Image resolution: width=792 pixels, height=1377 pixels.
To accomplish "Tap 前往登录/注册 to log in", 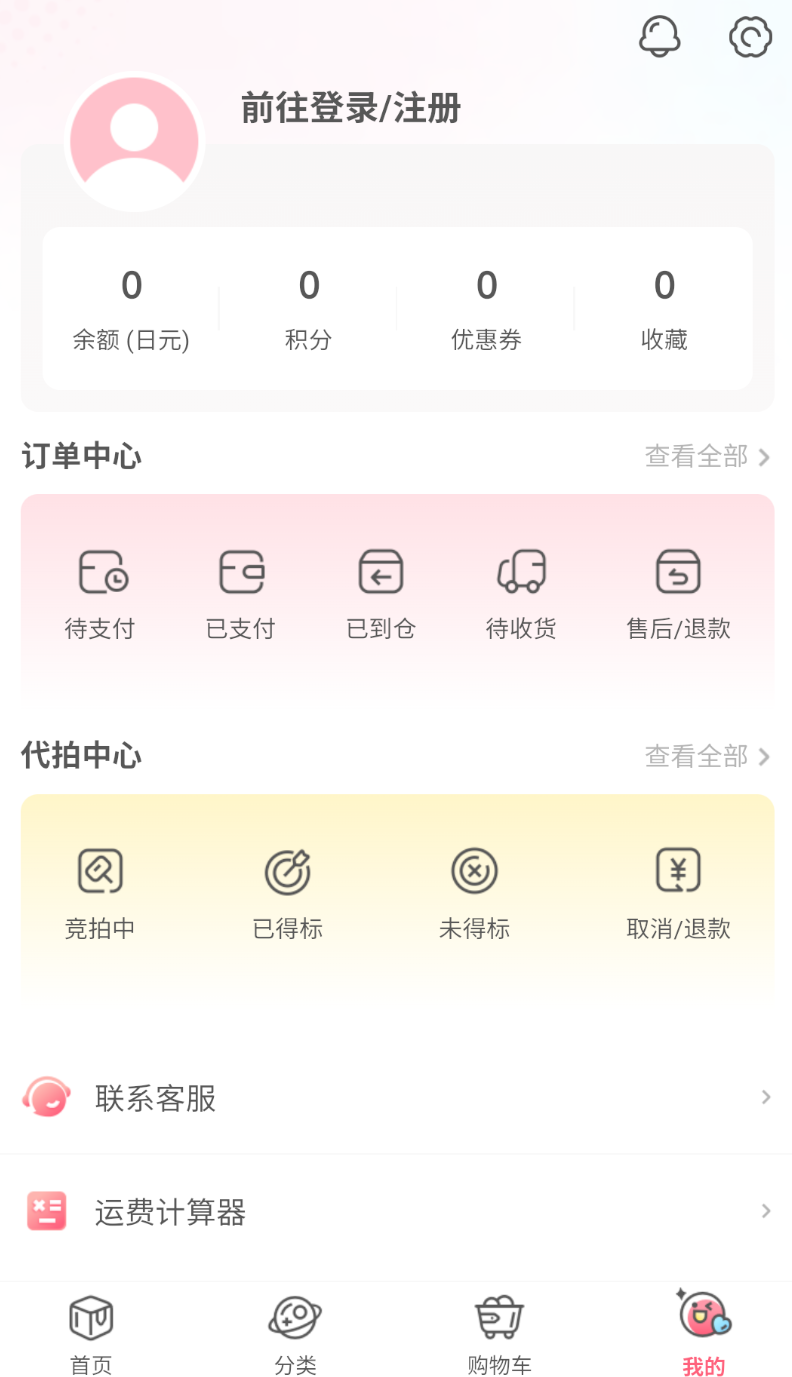I will tap(351, 108).
